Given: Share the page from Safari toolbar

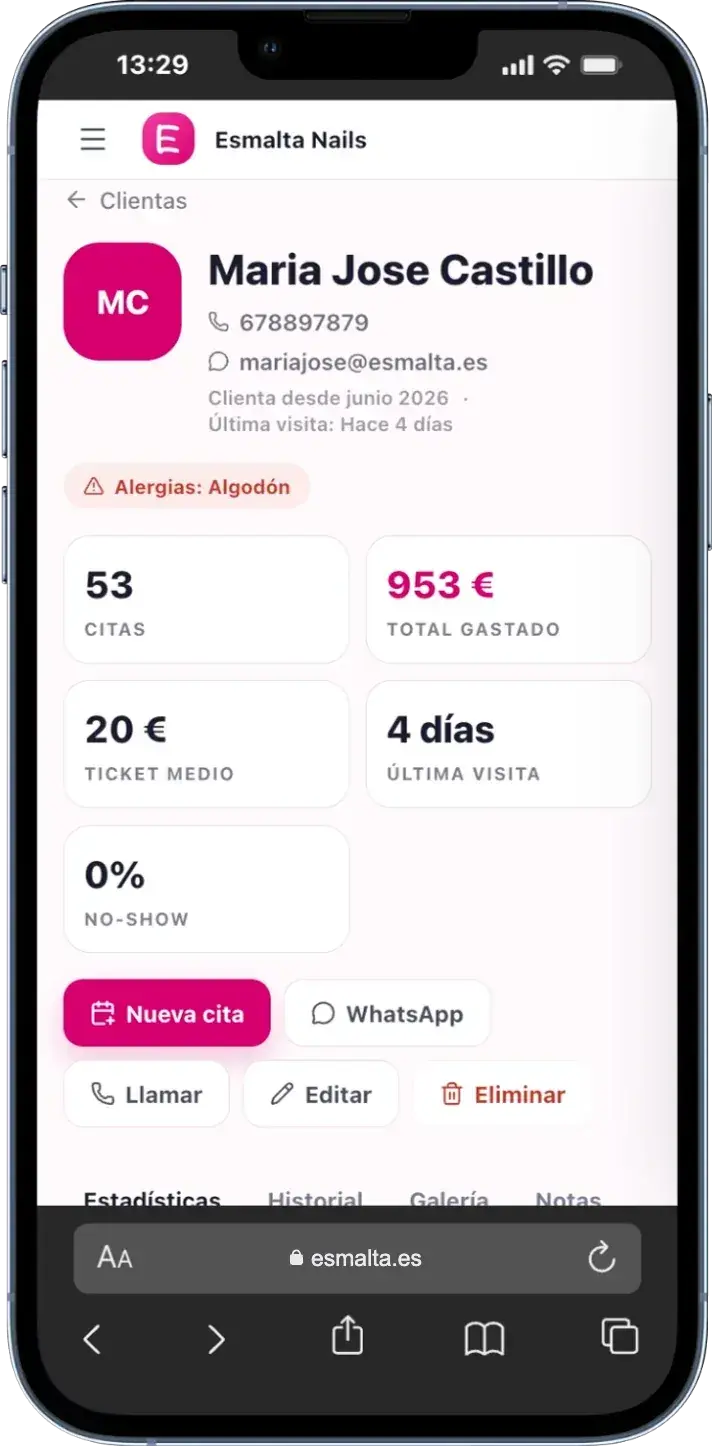Looking at the screenshot, I should coord(347,1336).
